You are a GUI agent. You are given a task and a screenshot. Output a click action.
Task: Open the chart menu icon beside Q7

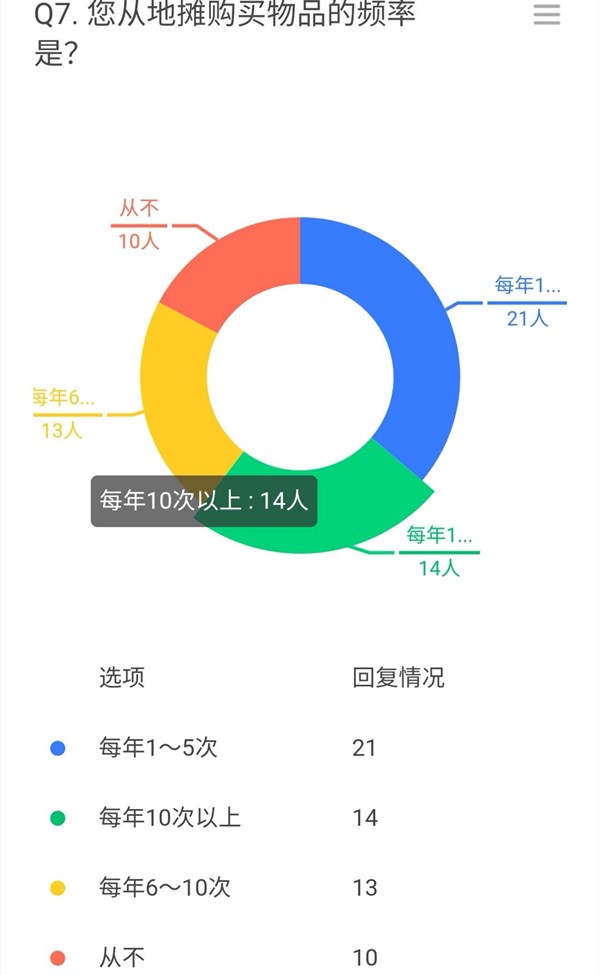546,15
